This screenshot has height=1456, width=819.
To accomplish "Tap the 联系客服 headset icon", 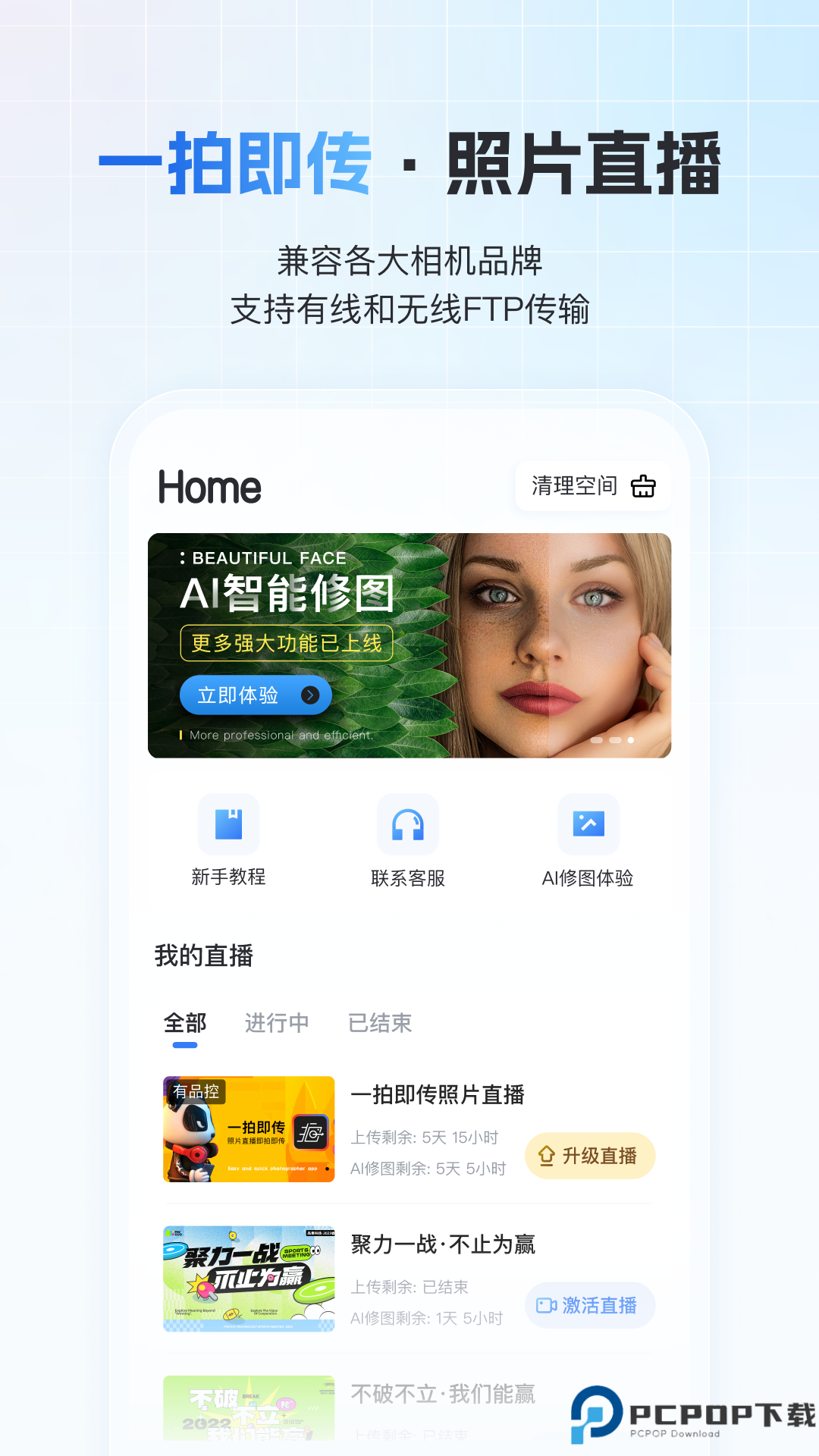I will (409, 824).
